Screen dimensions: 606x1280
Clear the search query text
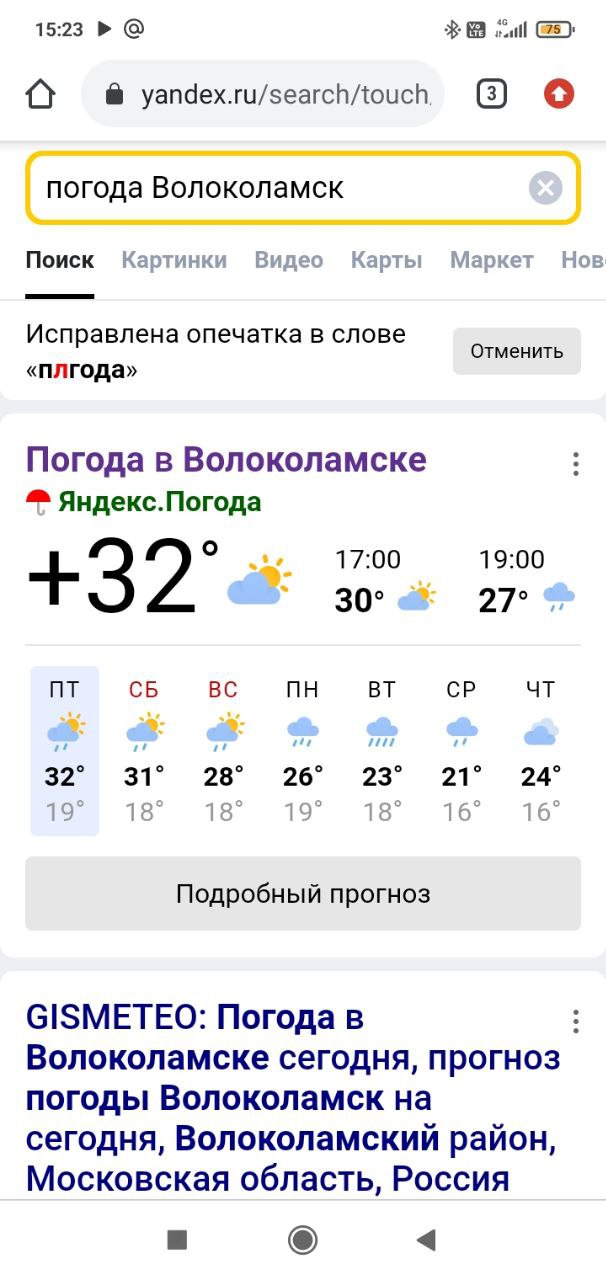[545, 188]
